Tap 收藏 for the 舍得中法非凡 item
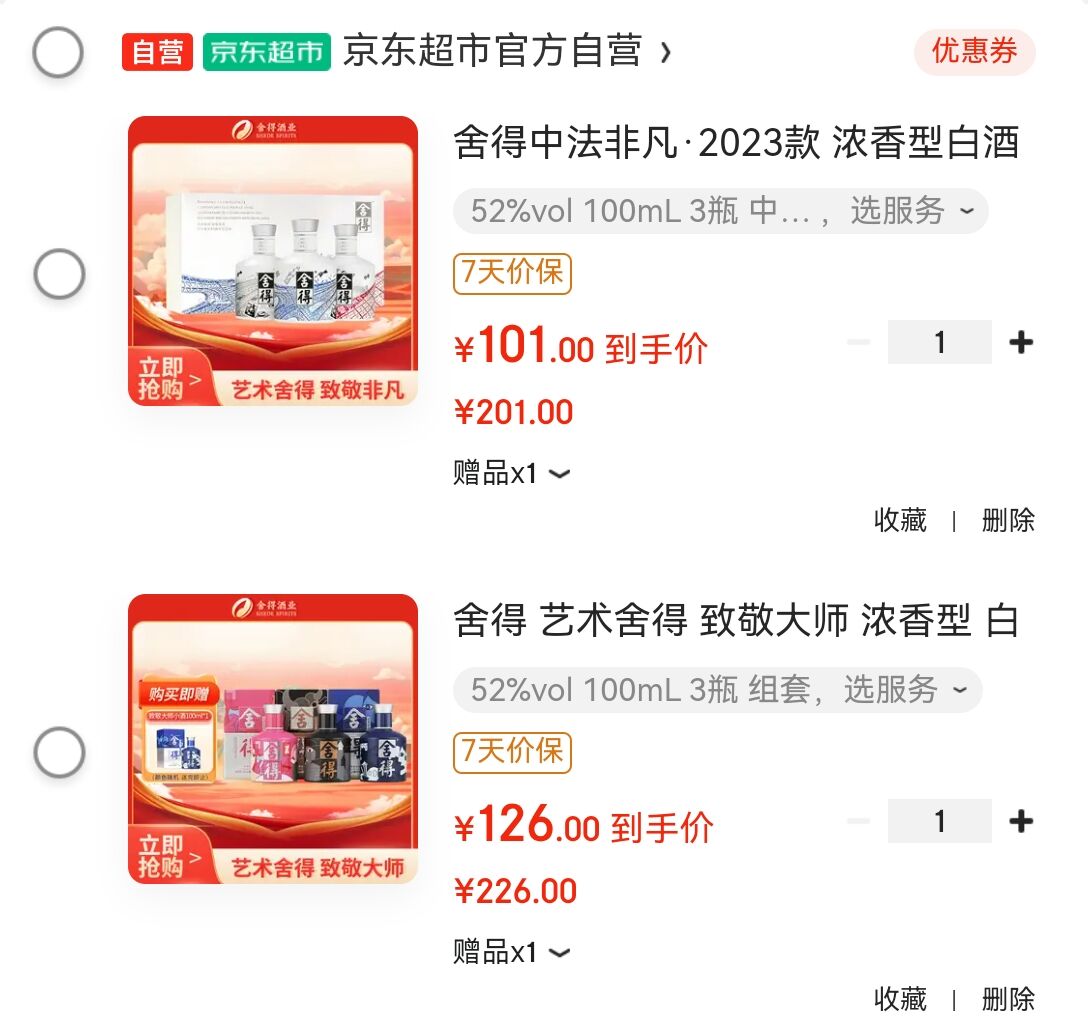Viewport: 1088px width, 1025px height. (x=900, y=520)
